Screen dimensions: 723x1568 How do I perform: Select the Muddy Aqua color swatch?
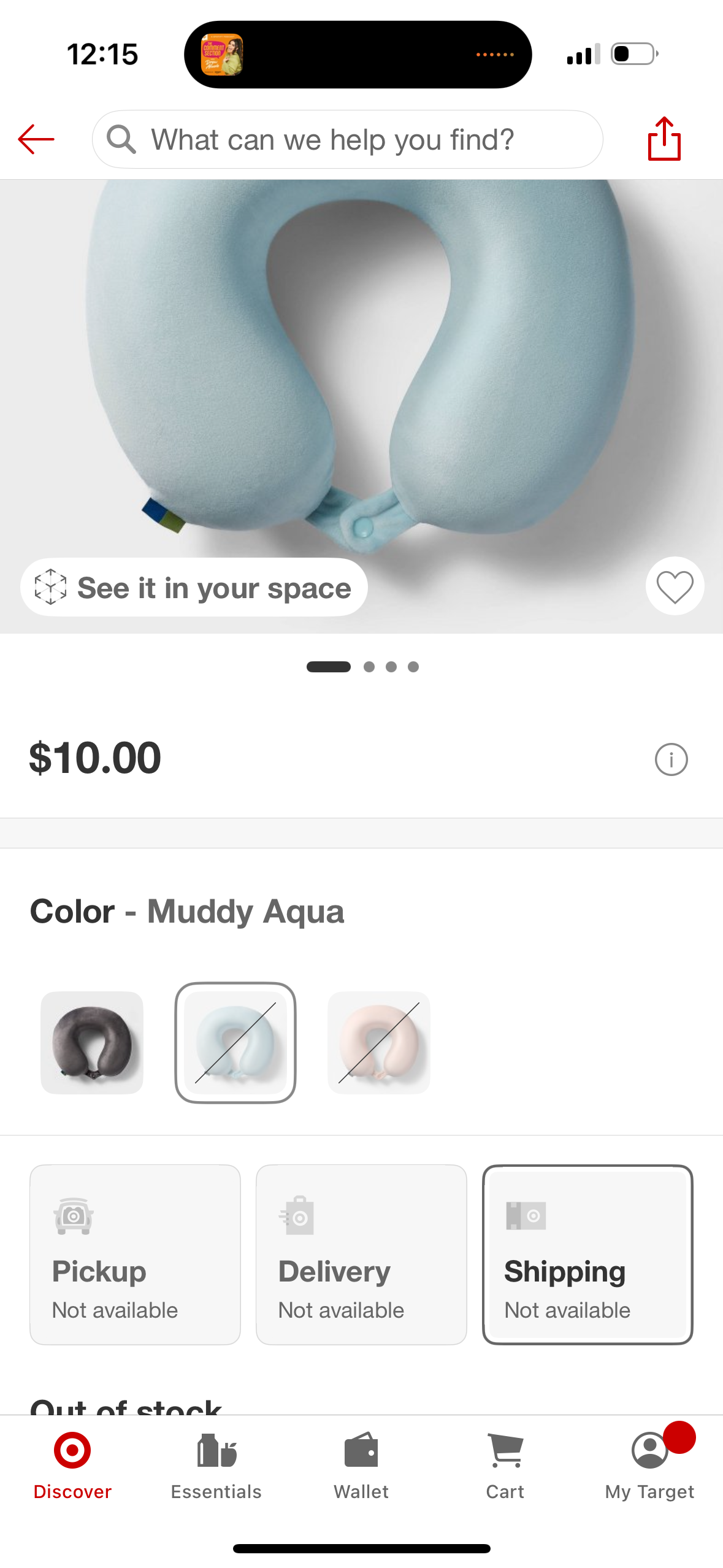(235, 1042)
